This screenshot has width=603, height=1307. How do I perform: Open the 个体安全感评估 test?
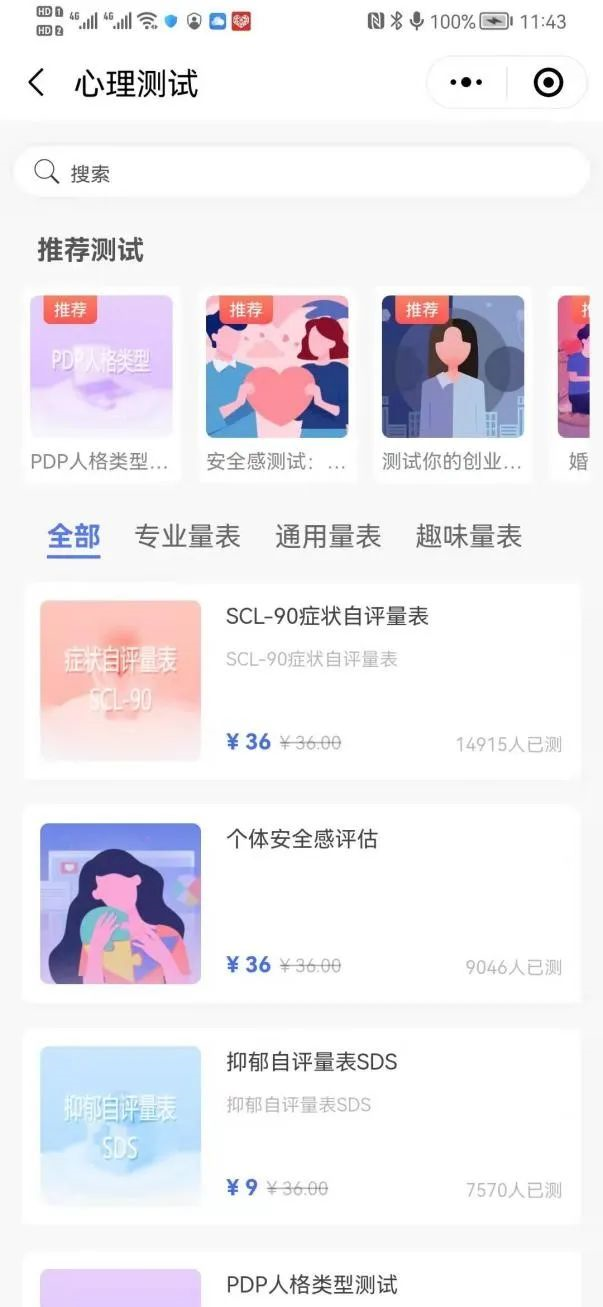click(301, 904)
